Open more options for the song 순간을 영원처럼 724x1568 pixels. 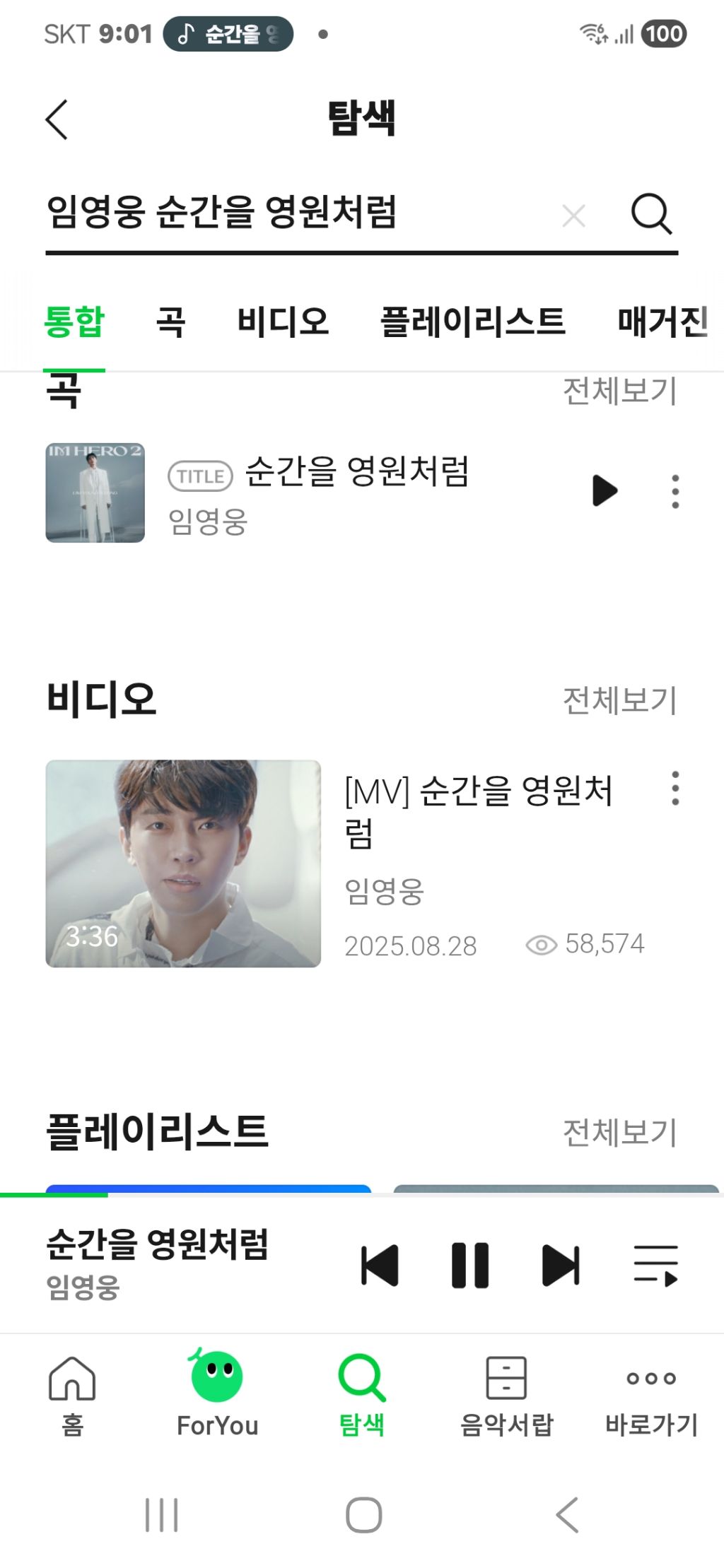click(x=675, y=491)
